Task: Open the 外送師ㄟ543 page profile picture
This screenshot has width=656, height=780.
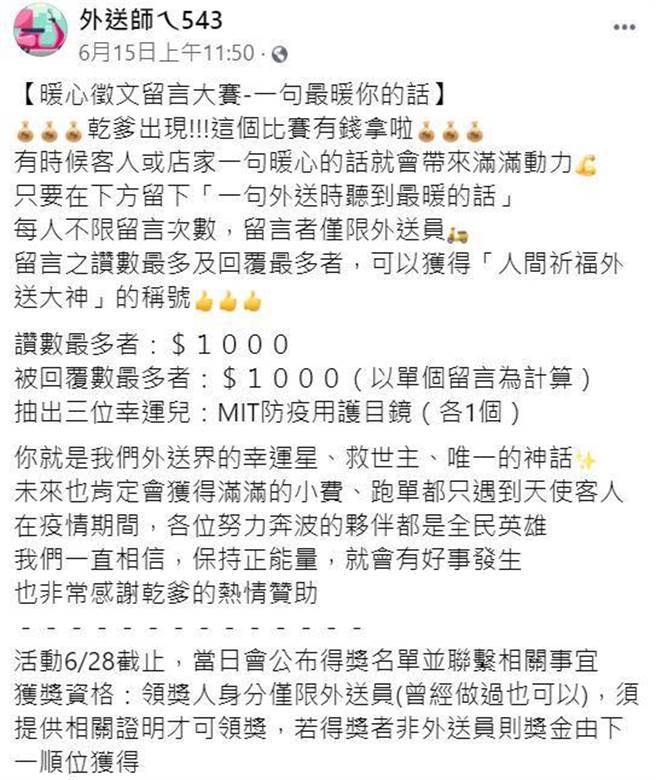Action: pos(39,33)
